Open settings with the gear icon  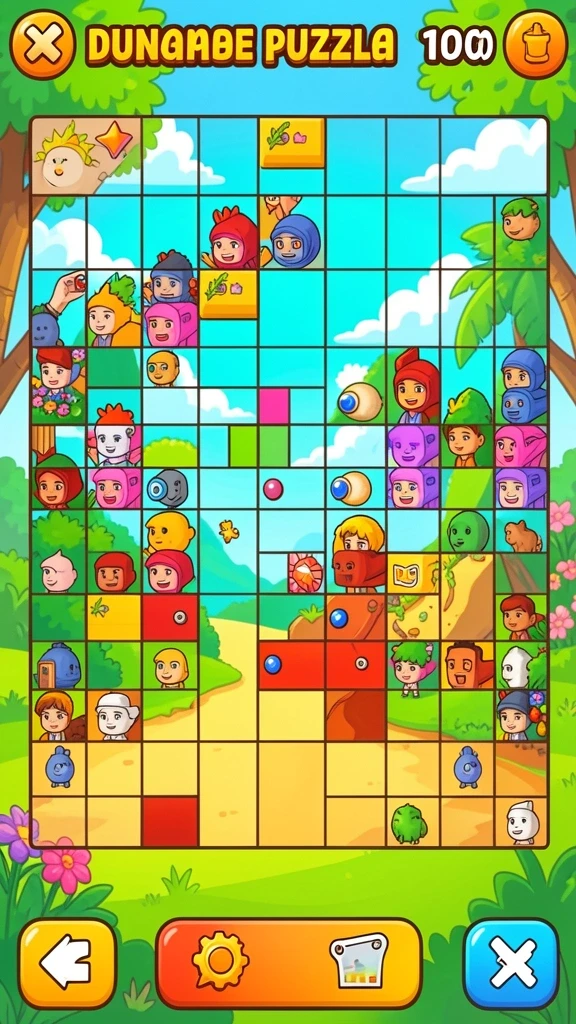pyautogui.click(x=220, y=961)
